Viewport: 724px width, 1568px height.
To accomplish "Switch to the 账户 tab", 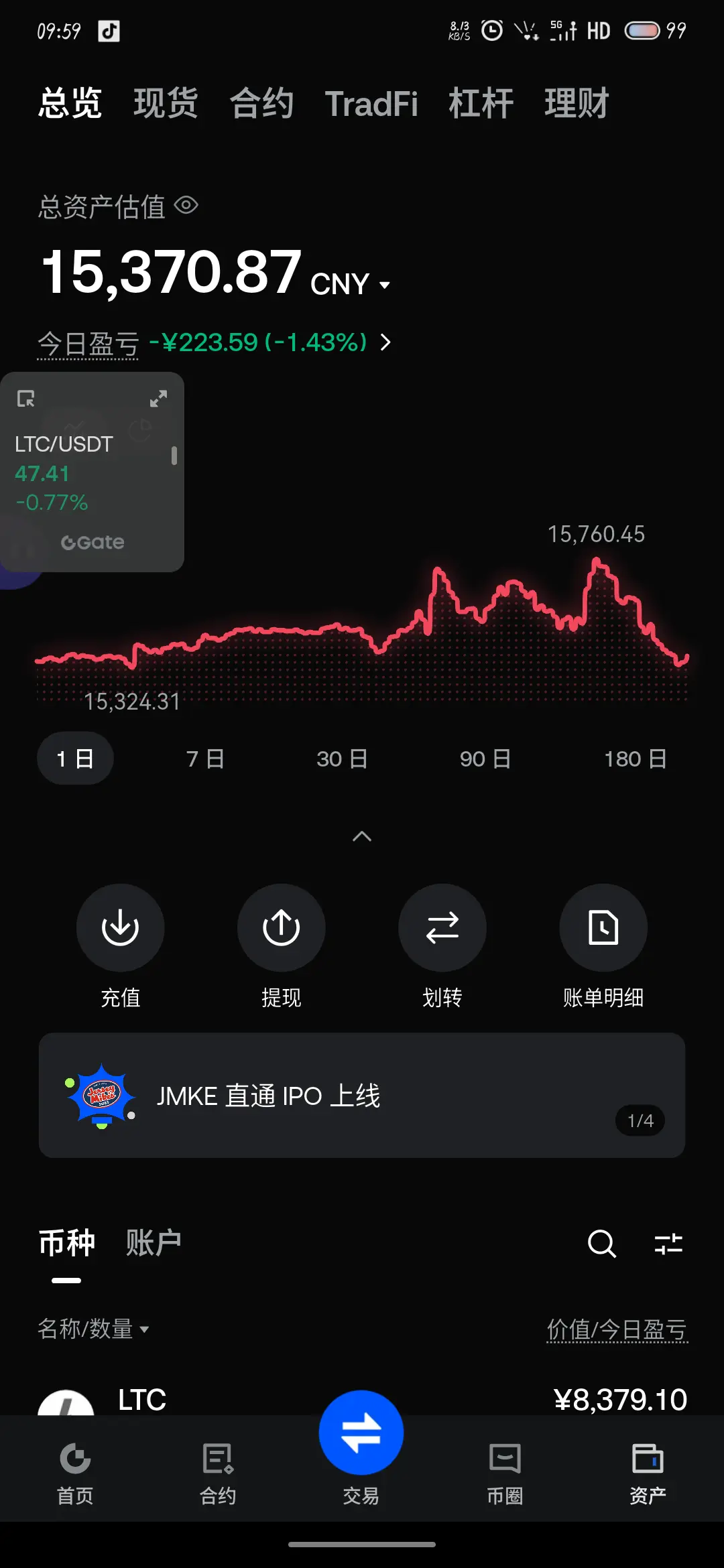I will tap(154, 1243).
